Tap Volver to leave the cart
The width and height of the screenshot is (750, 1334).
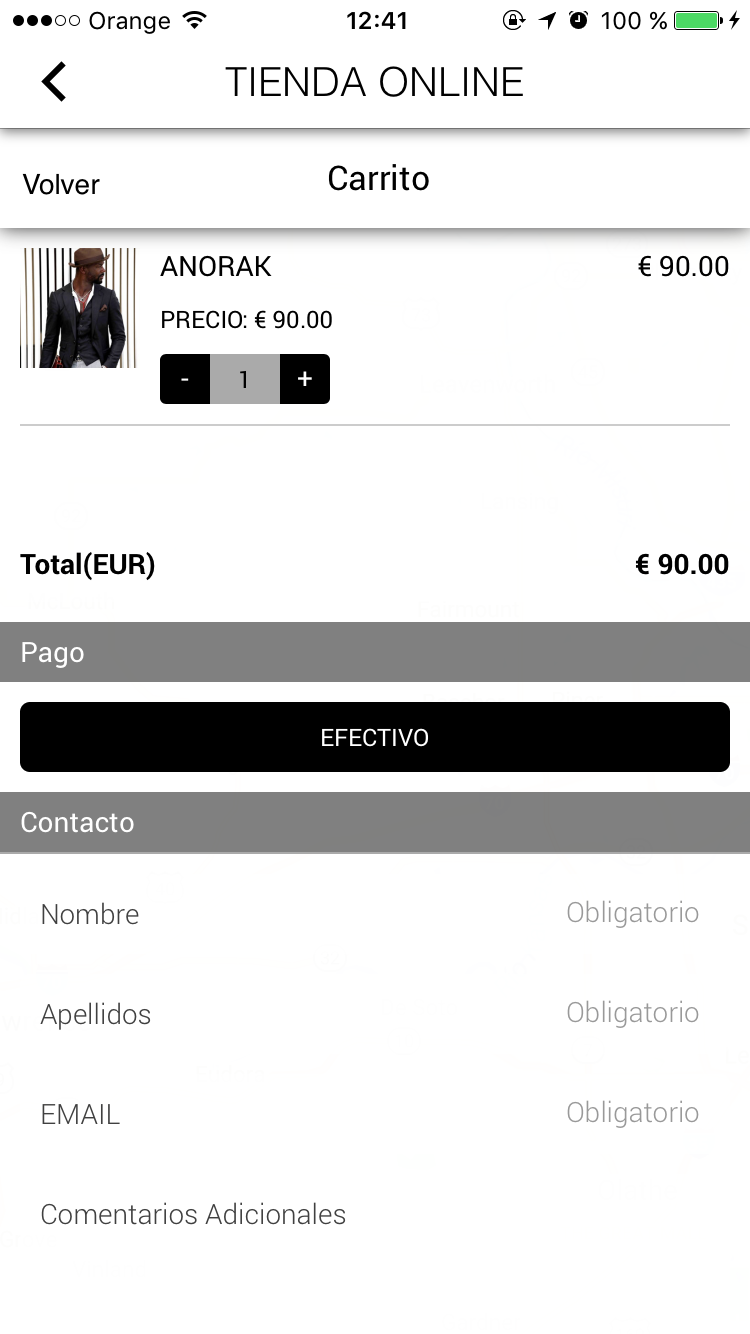(61, 185)
